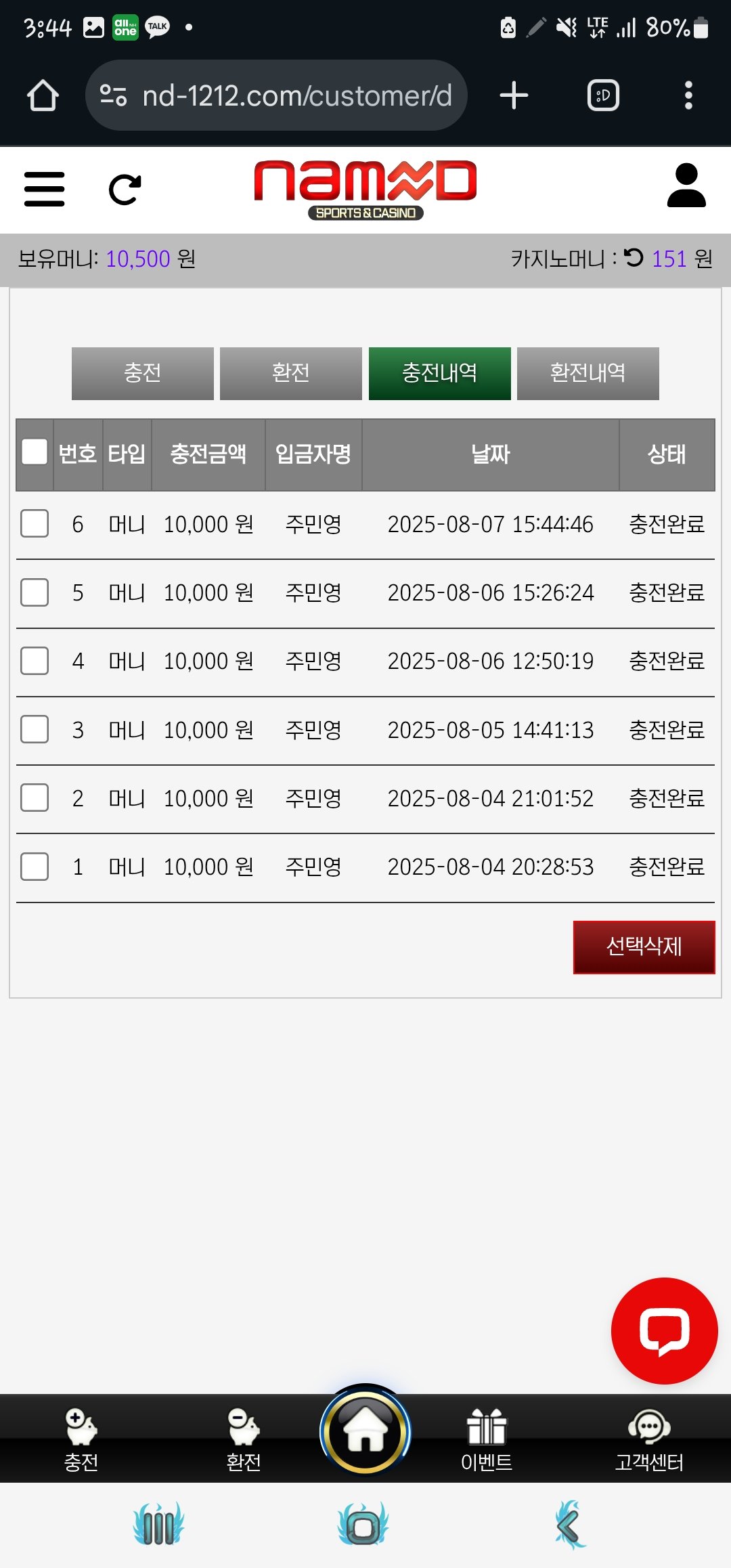The height and width of the screenshot is (1568, 731).
Task: Open 고객센터 in the bottom bar
Action: [x=649, y=1439]
